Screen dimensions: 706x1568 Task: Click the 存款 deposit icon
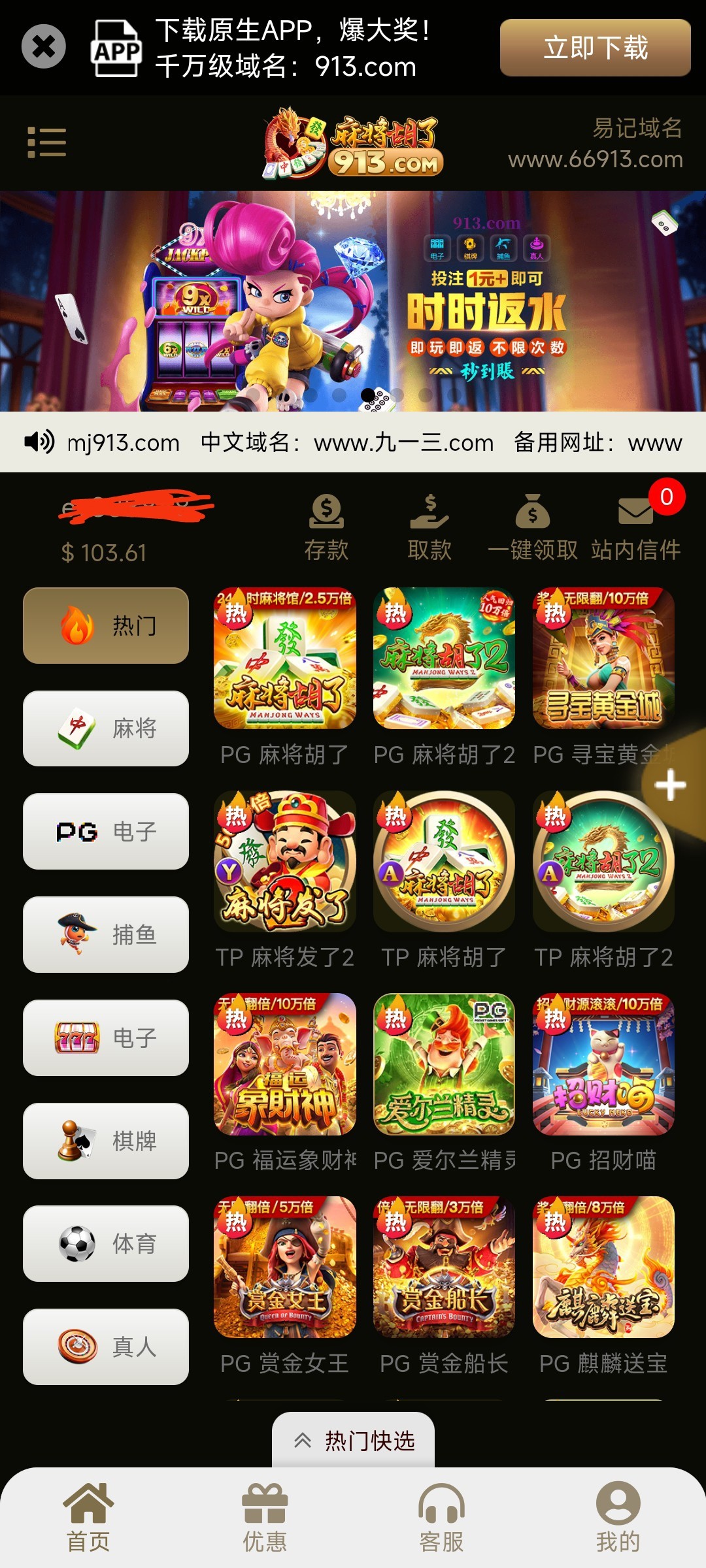click(327, 516)
